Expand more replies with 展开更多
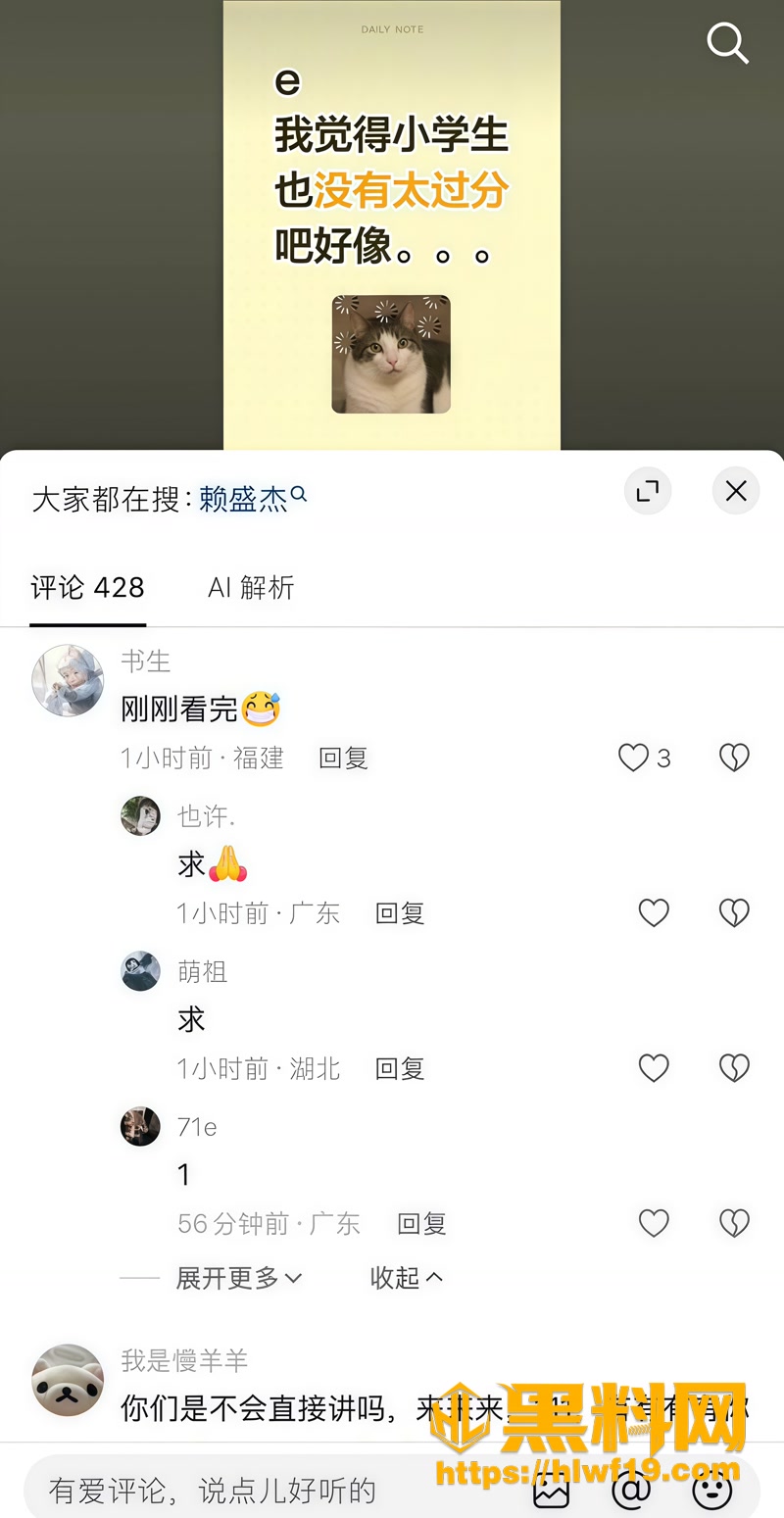This screenshot has width=784, height=1518. 239,1278
